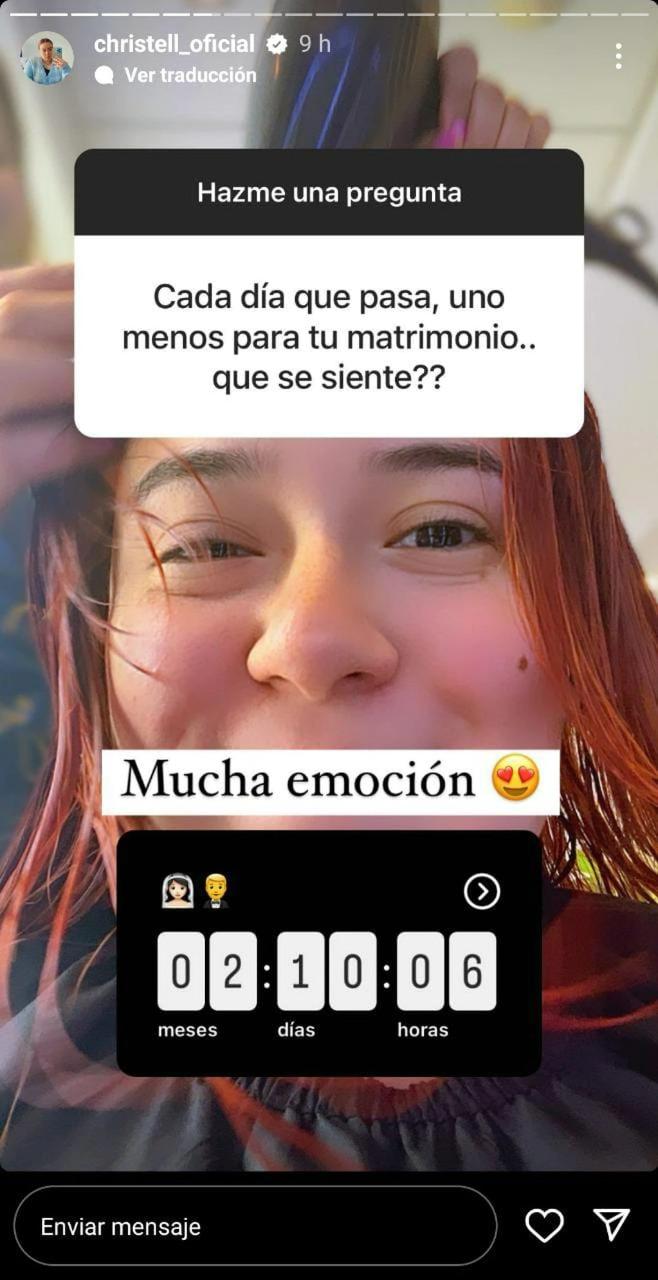Like this story with the heart
This screenshot has width=658, height=1280.
pyautogui.click(x=544, y=1225)
